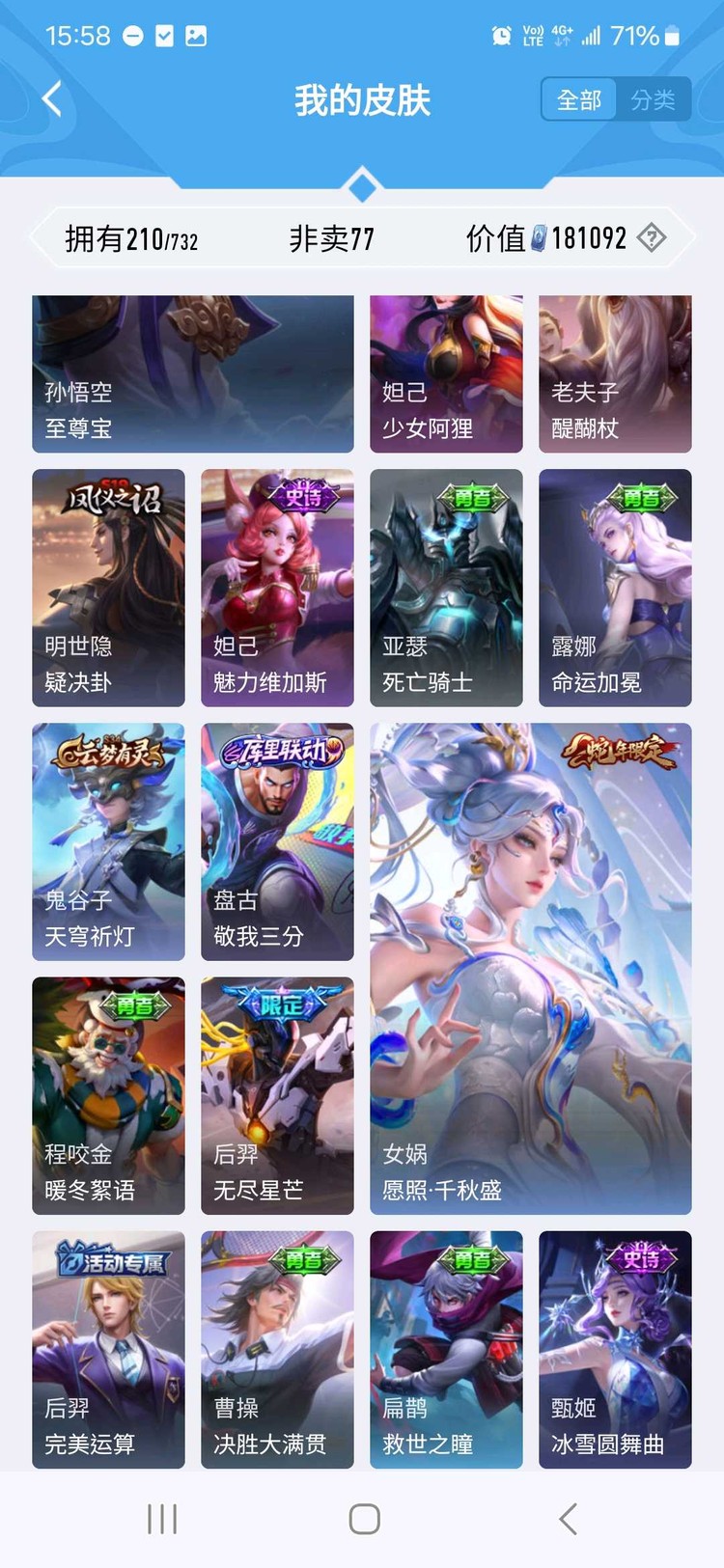Viewport: 724px width, 1568px height.
Task: View 曹操 决胜大满贯 skin
Action: [x=277, y=1349]
